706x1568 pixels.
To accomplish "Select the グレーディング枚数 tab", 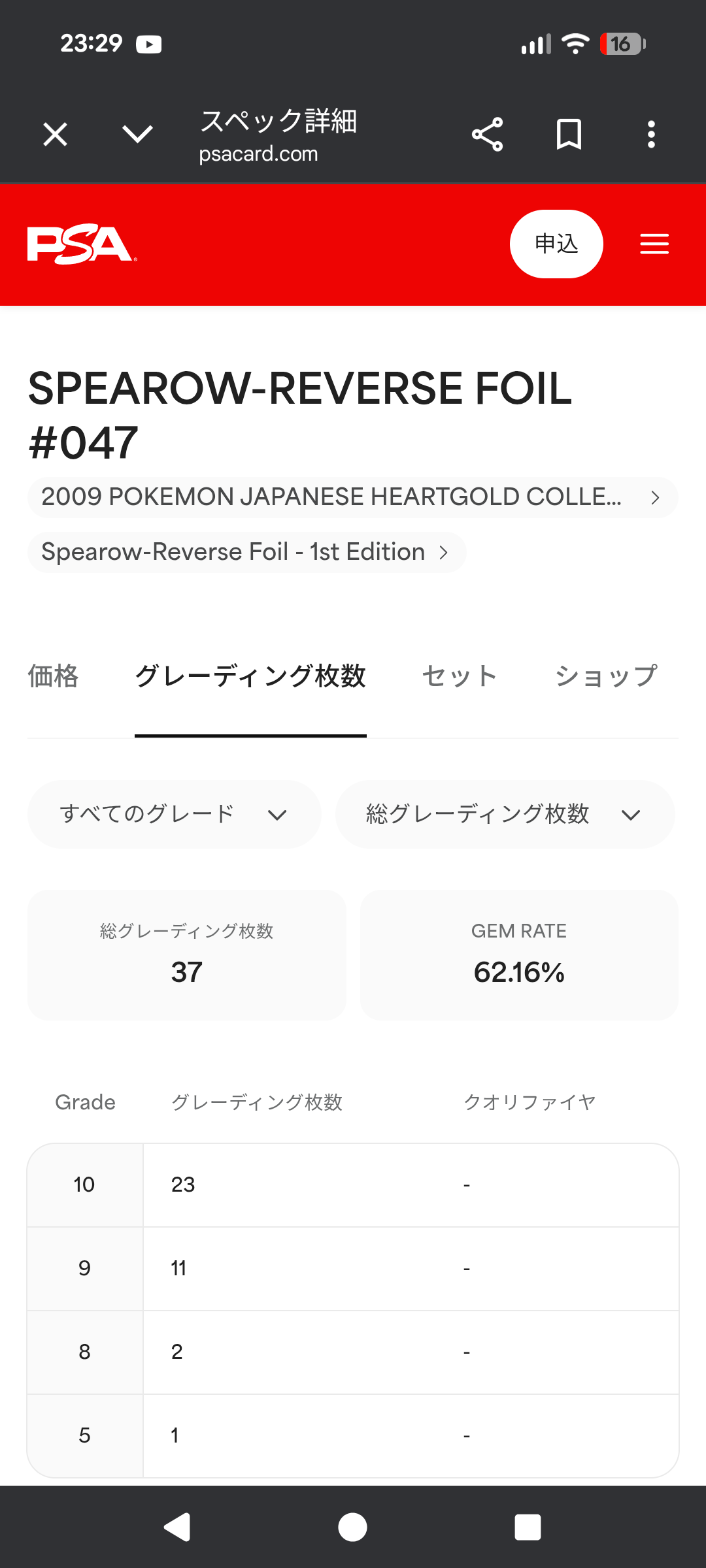I will point(250,676).
